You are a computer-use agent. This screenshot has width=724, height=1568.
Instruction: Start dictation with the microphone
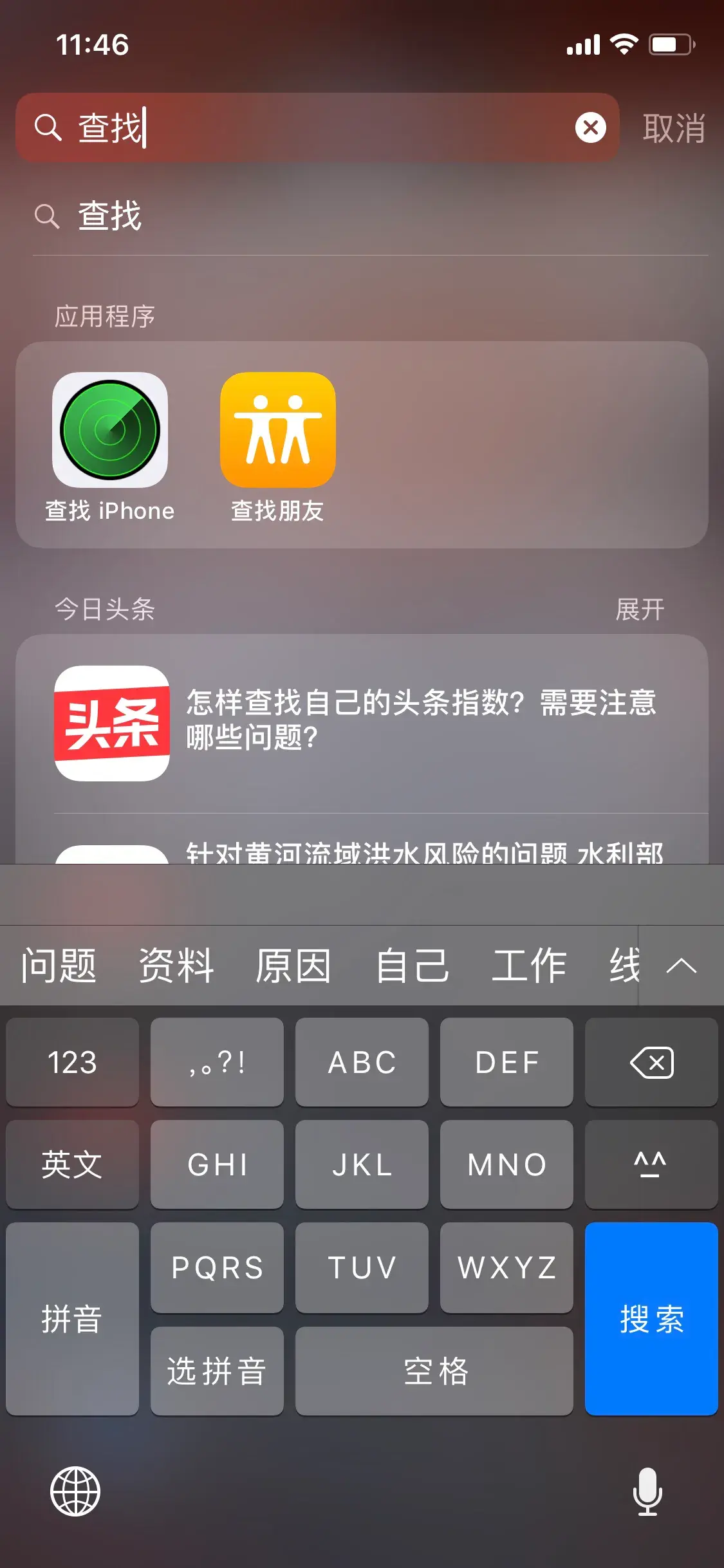(647, 1491)
